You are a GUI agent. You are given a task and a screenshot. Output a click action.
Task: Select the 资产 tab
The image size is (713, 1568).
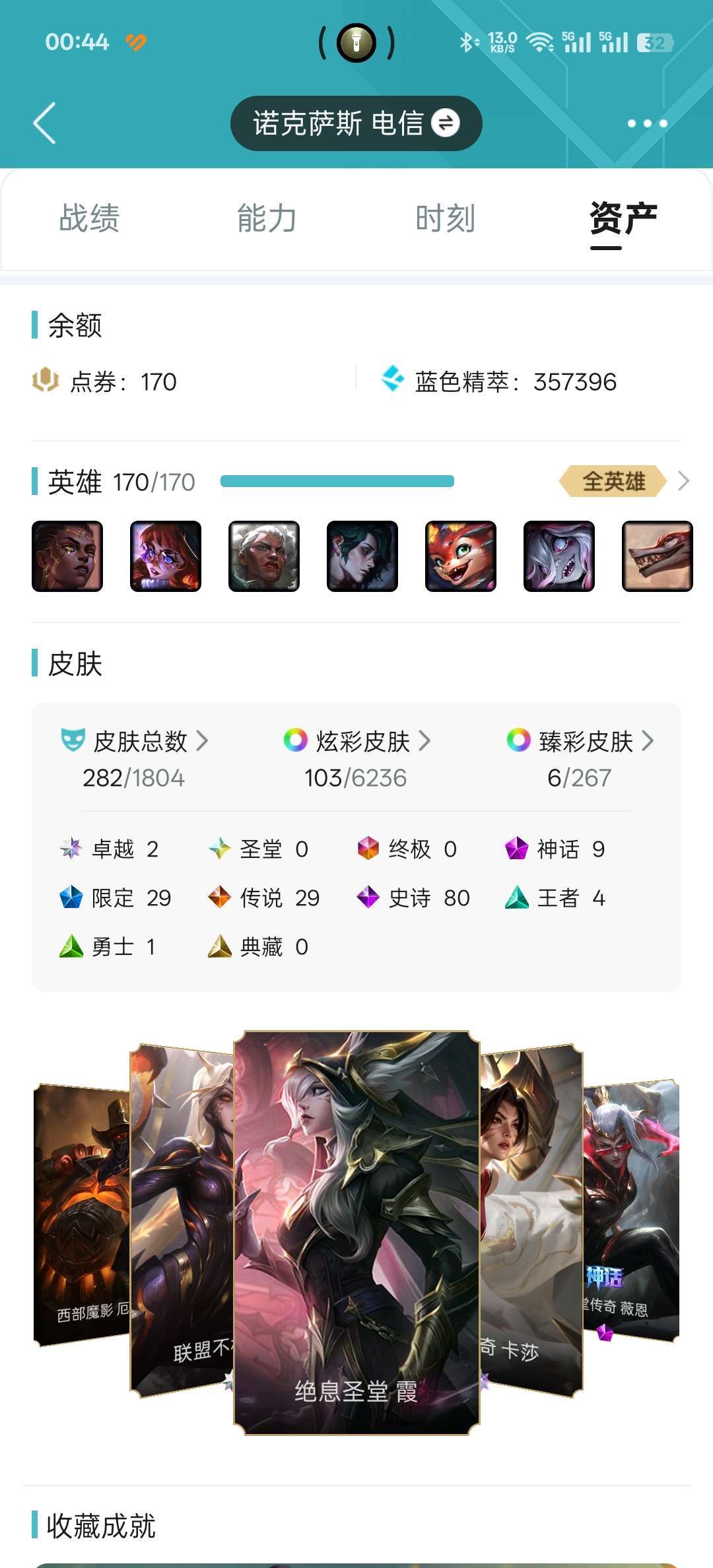[x=623, y=218]
